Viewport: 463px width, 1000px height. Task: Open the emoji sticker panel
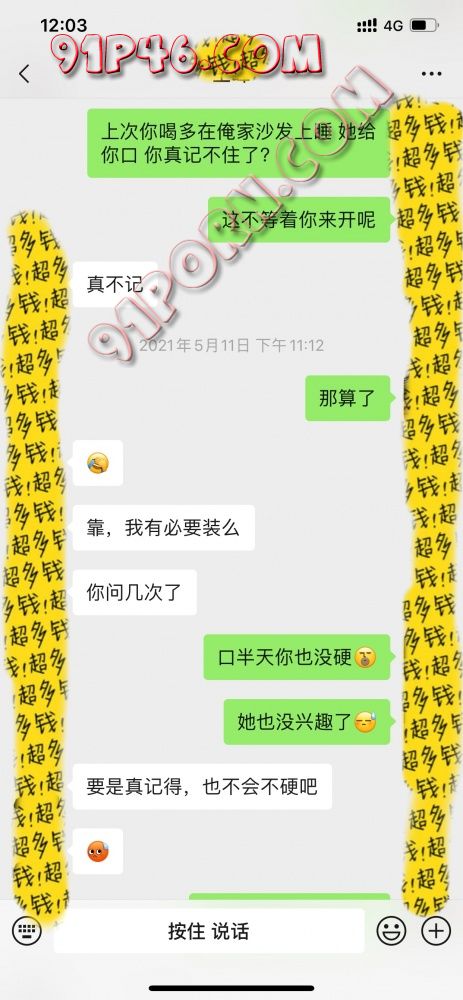[x=391, y=932]
